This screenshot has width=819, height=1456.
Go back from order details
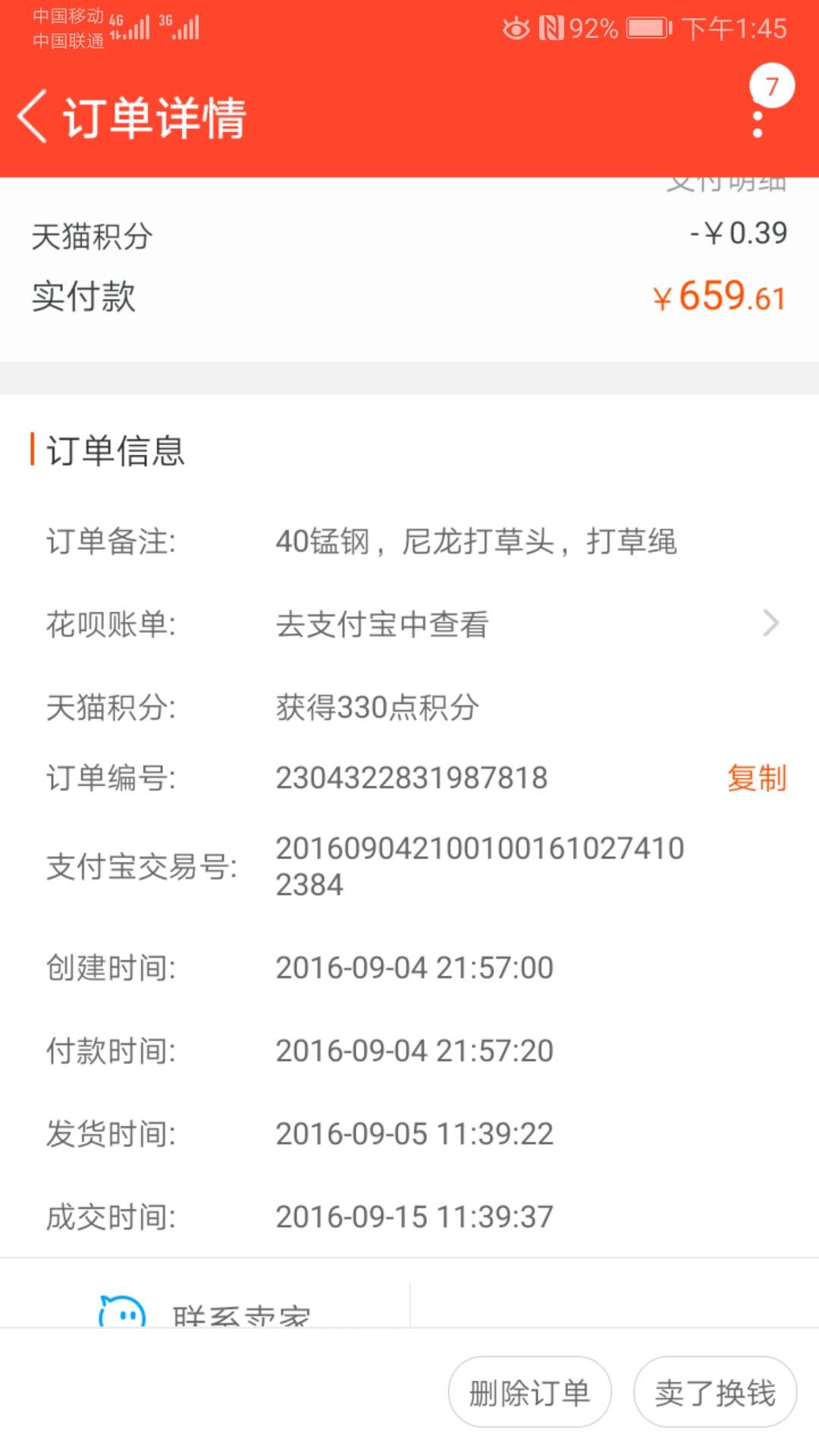(32, 116)
